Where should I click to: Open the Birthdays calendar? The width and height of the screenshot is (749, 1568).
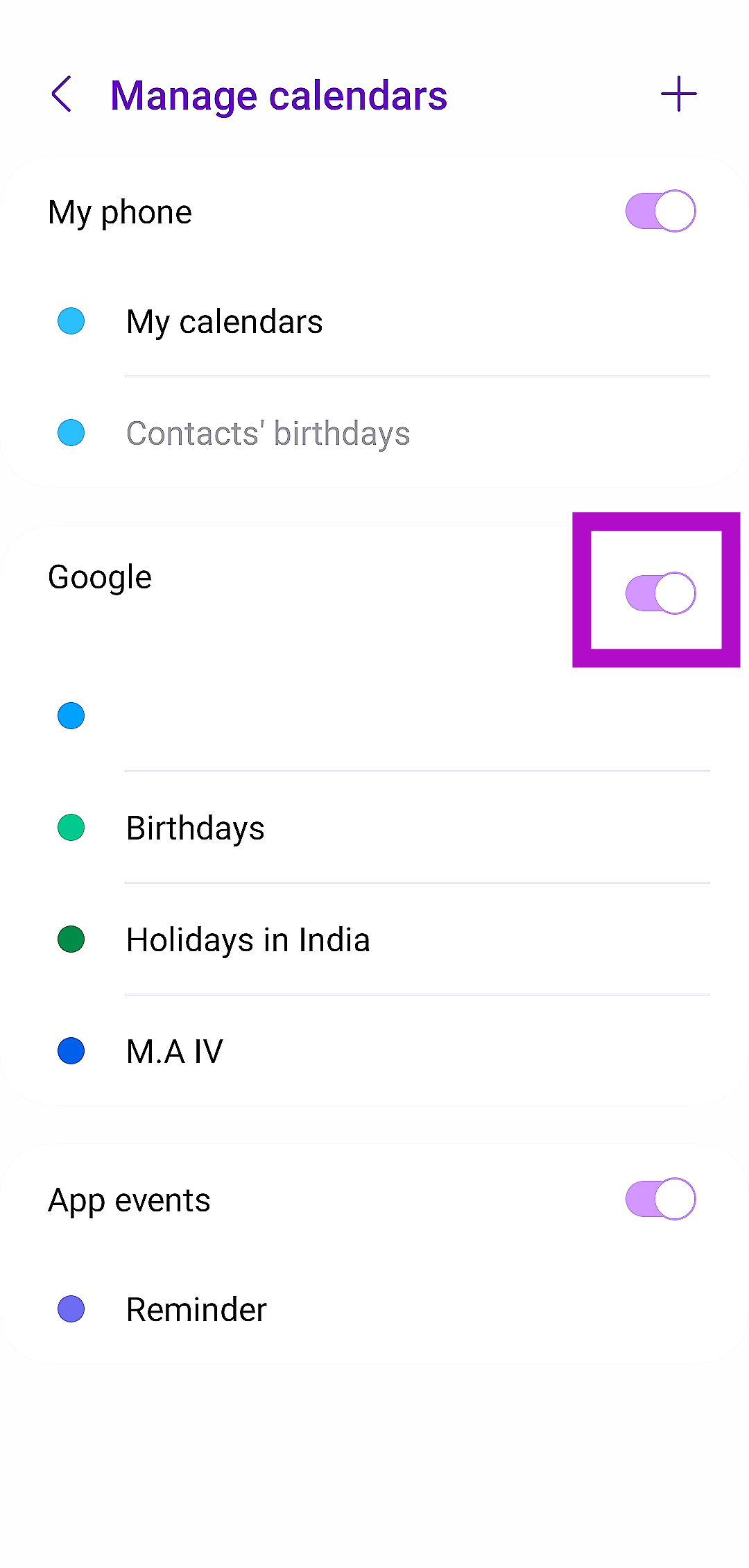coord(196,828)
